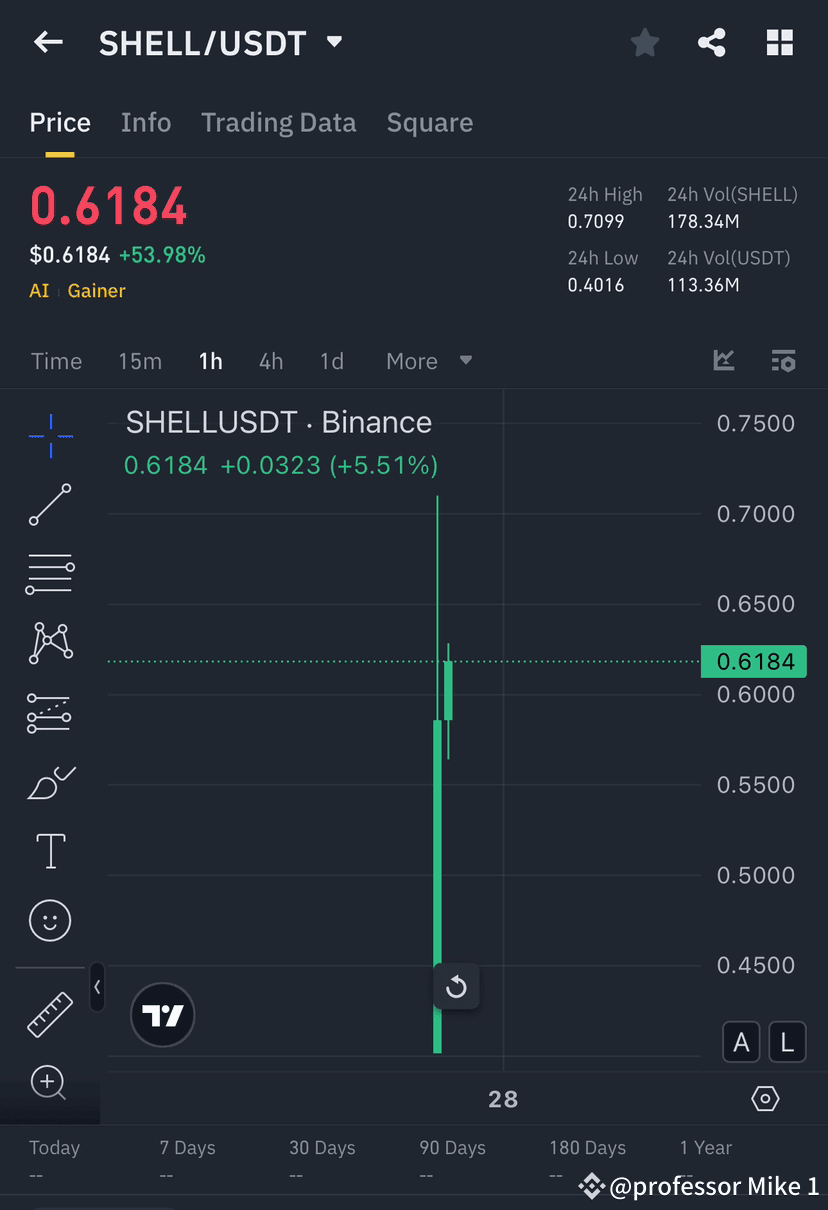Open the Info tab

[146, 122]
